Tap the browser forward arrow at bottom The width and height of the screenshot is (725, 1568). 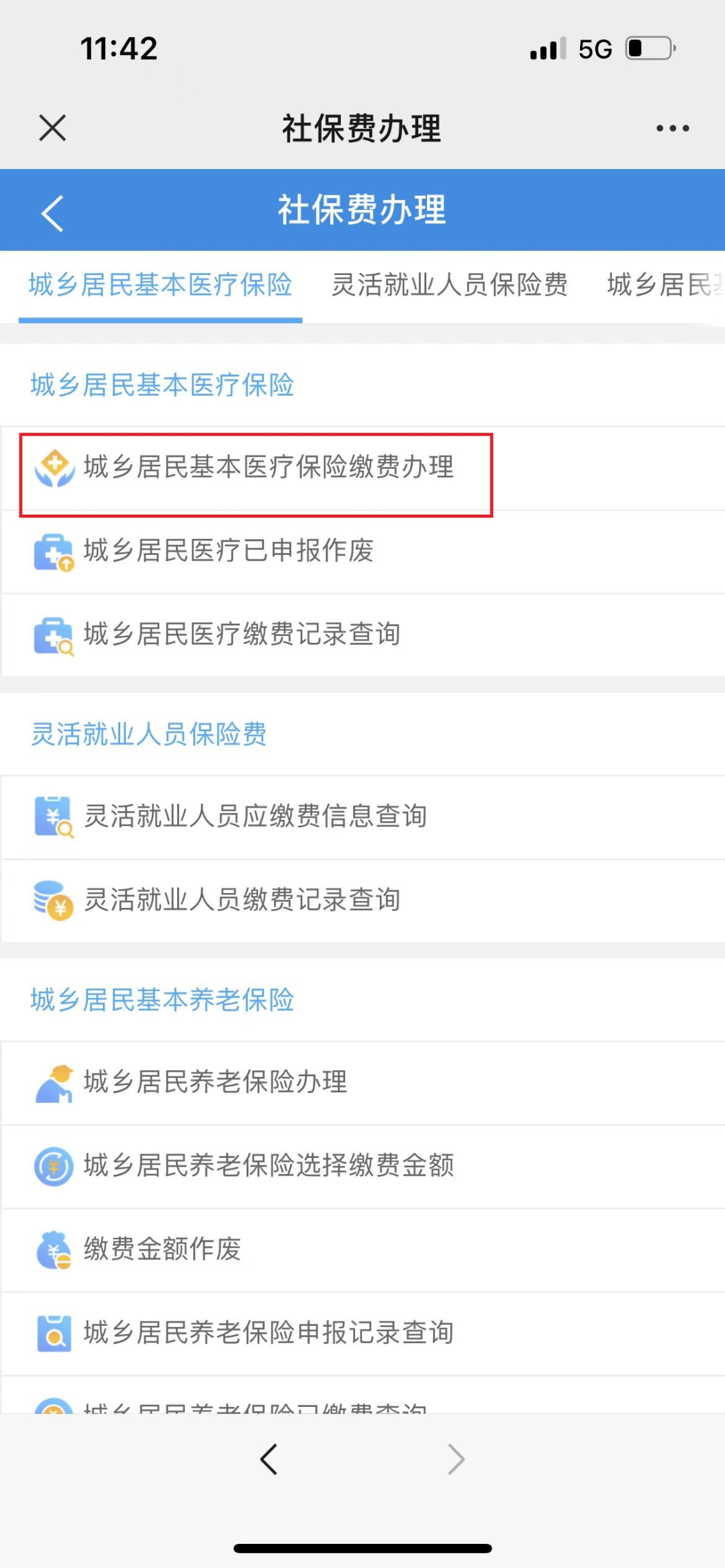click(456, 1459)
